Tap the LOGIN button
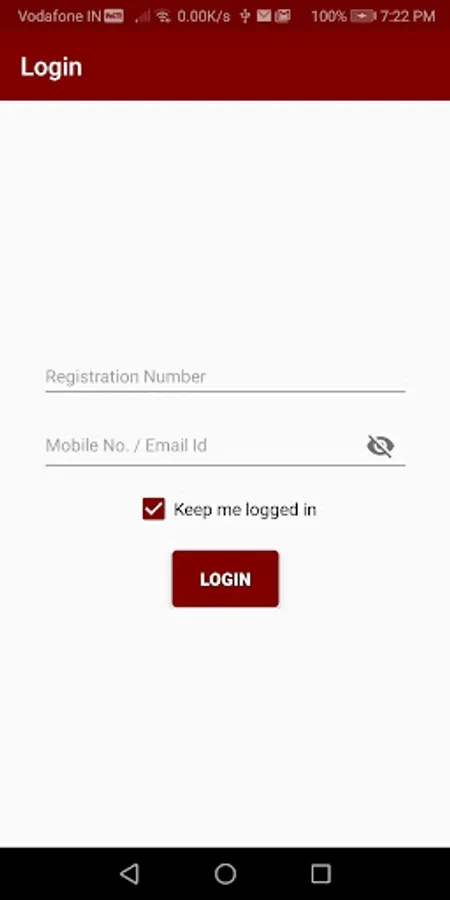 (225, 579)
